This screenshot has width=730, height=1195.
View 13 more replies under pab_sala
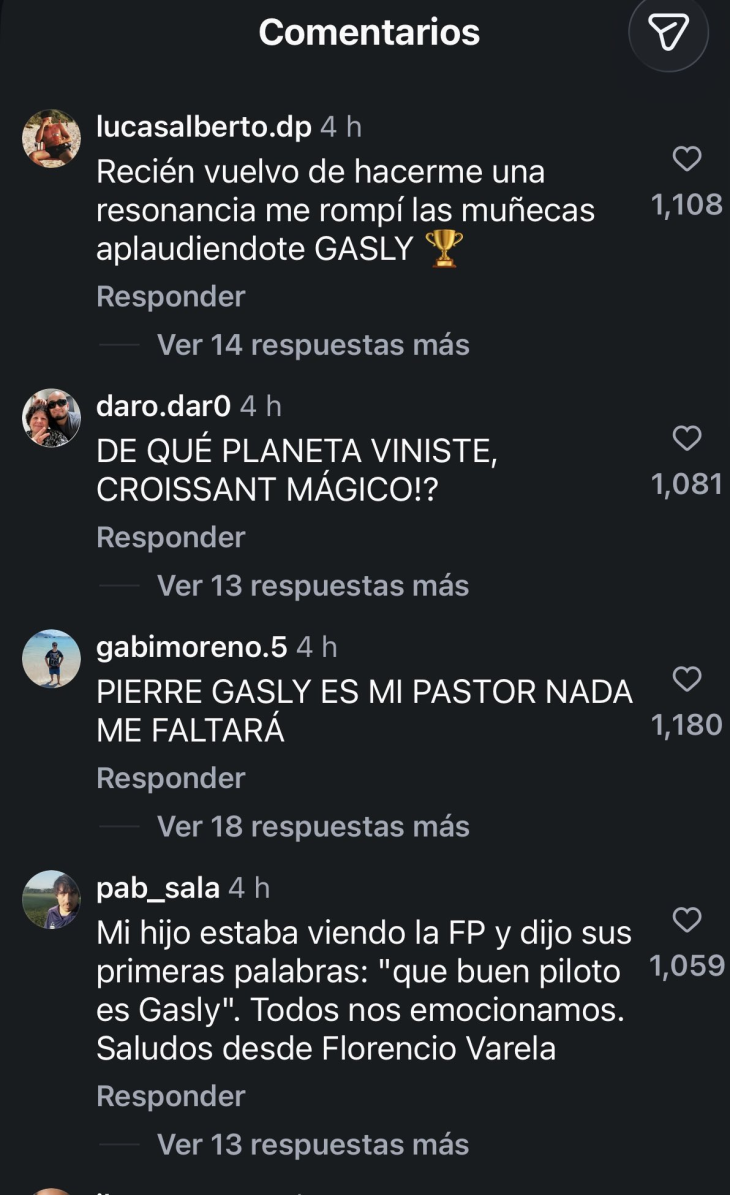(313, 1145)
